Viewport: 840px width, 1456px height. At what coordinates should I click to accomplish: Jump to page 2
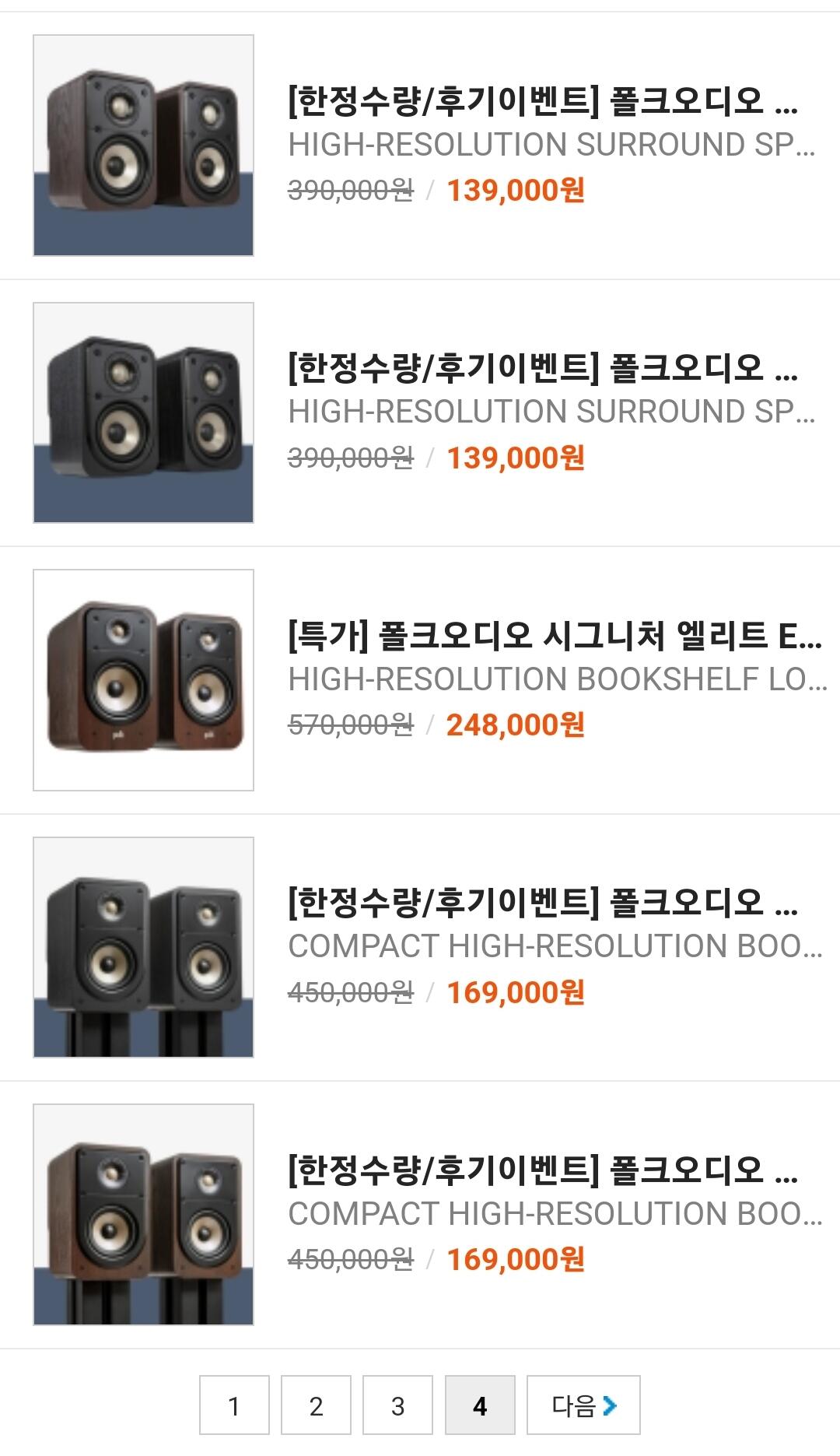[x=316, y=1405]
